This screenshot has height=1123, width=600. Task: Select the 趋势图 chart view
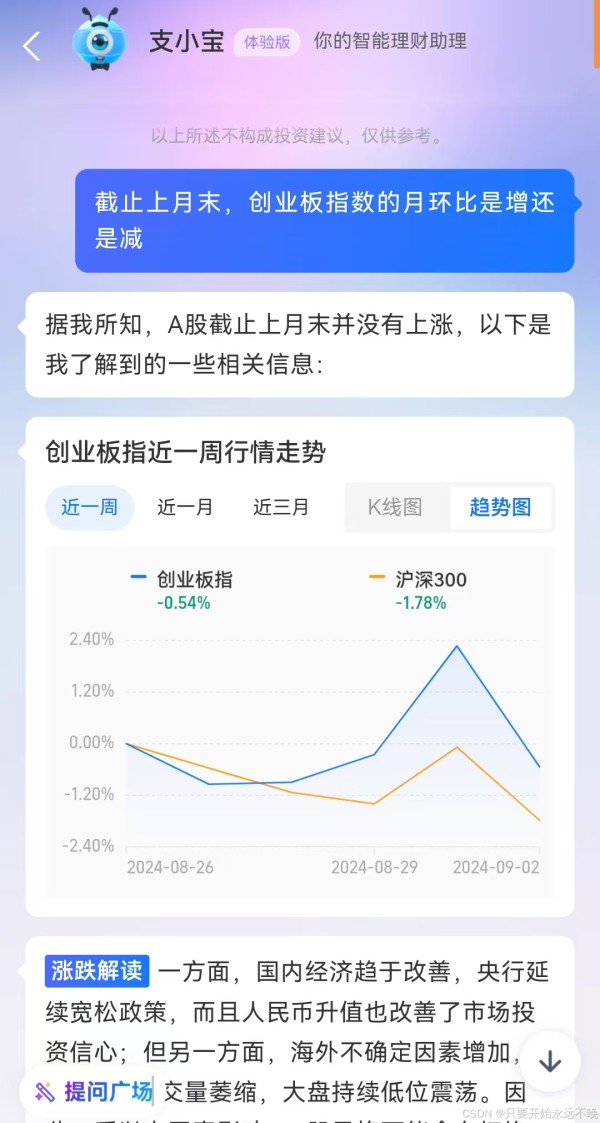[x=500, y=507]
